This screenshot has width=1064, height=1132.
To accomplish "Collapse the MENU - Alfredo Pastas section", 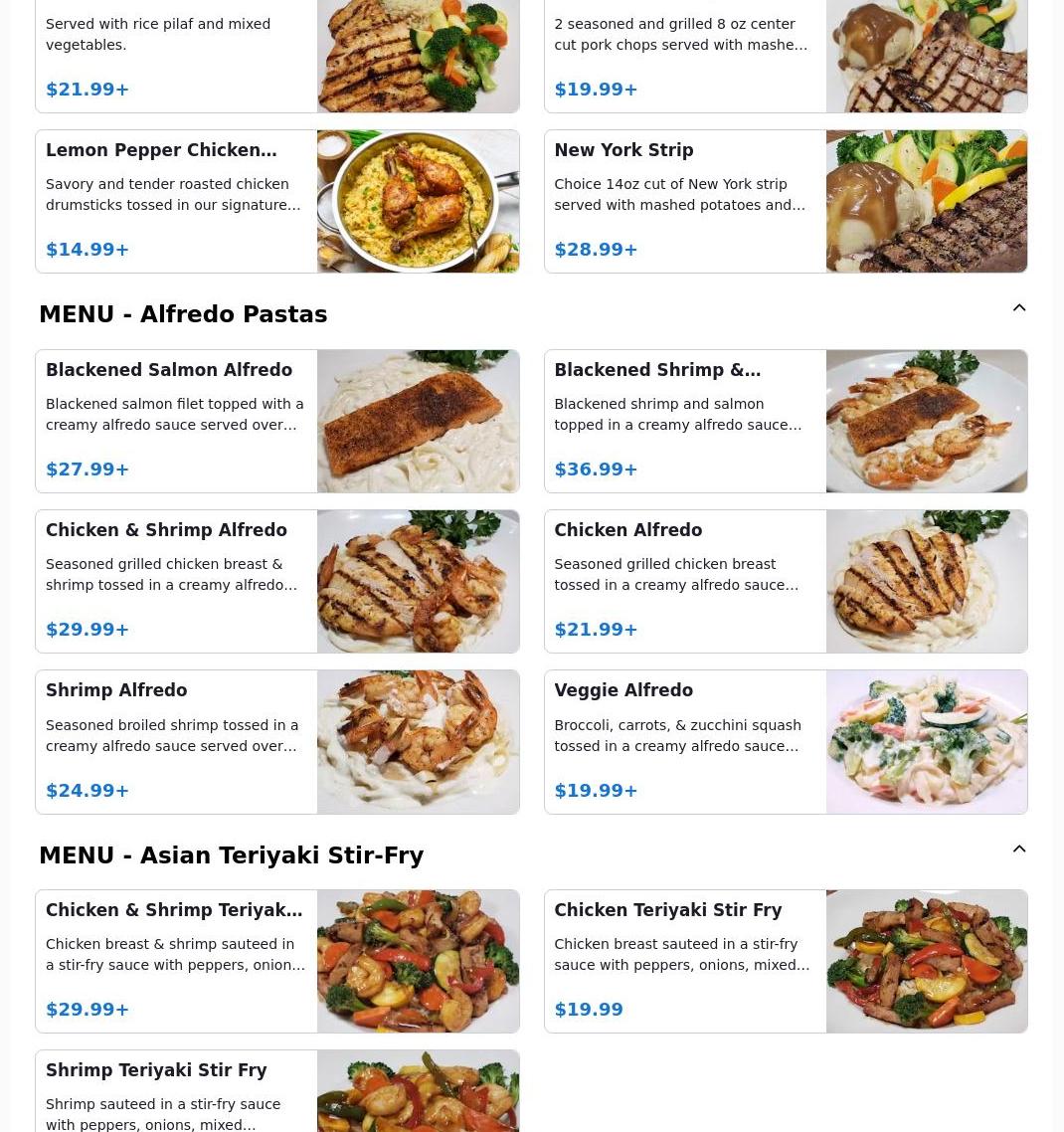I will tap(1019, 308).
